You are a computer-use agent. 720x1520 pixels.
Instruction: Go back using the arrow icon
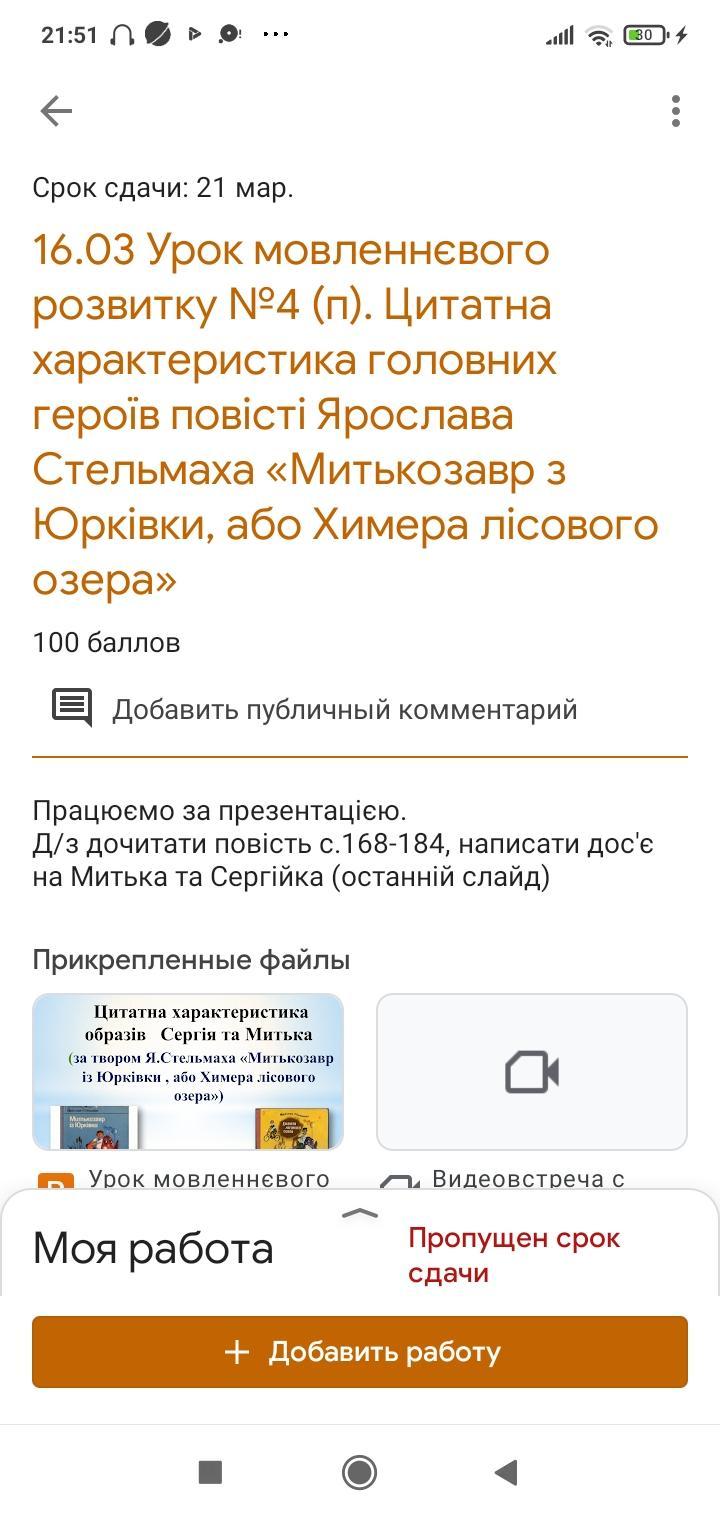(56, 111)
